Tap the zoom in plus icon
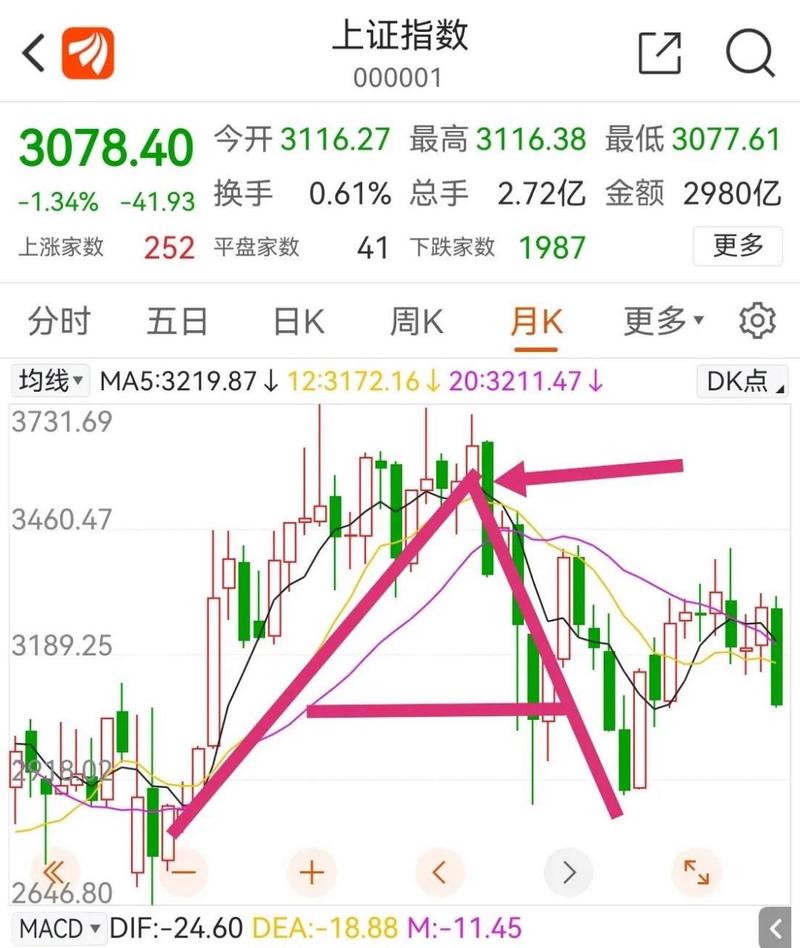800x948 pixels. (310, 871)
